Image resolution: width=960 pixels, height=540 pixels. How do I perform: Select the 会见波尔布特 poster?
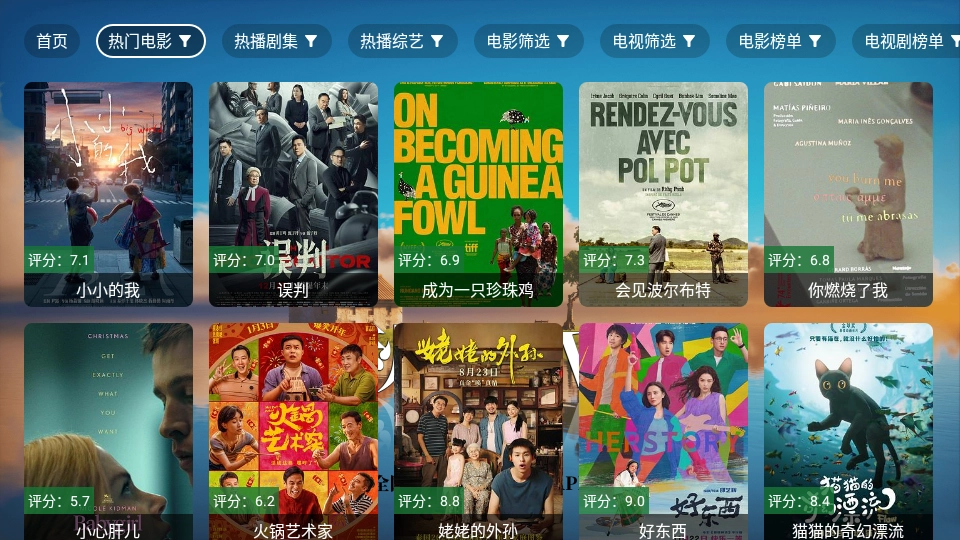[x=663, y=193]
